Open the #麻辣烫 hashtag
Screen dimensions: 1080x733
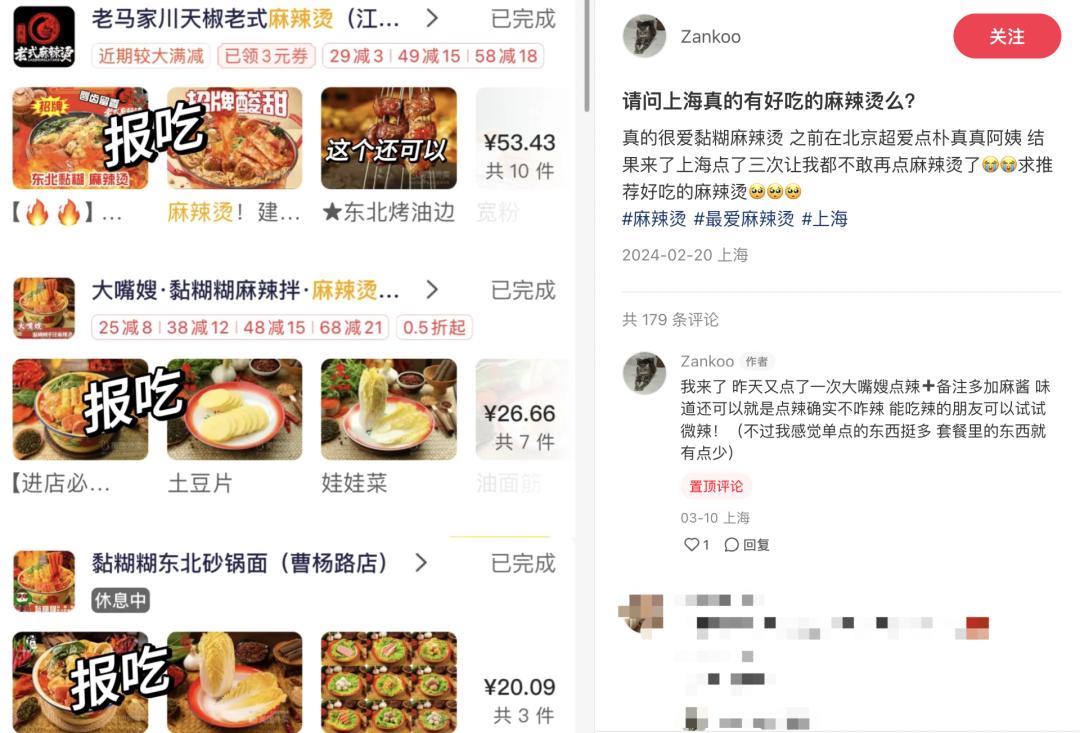coord(654,219)
